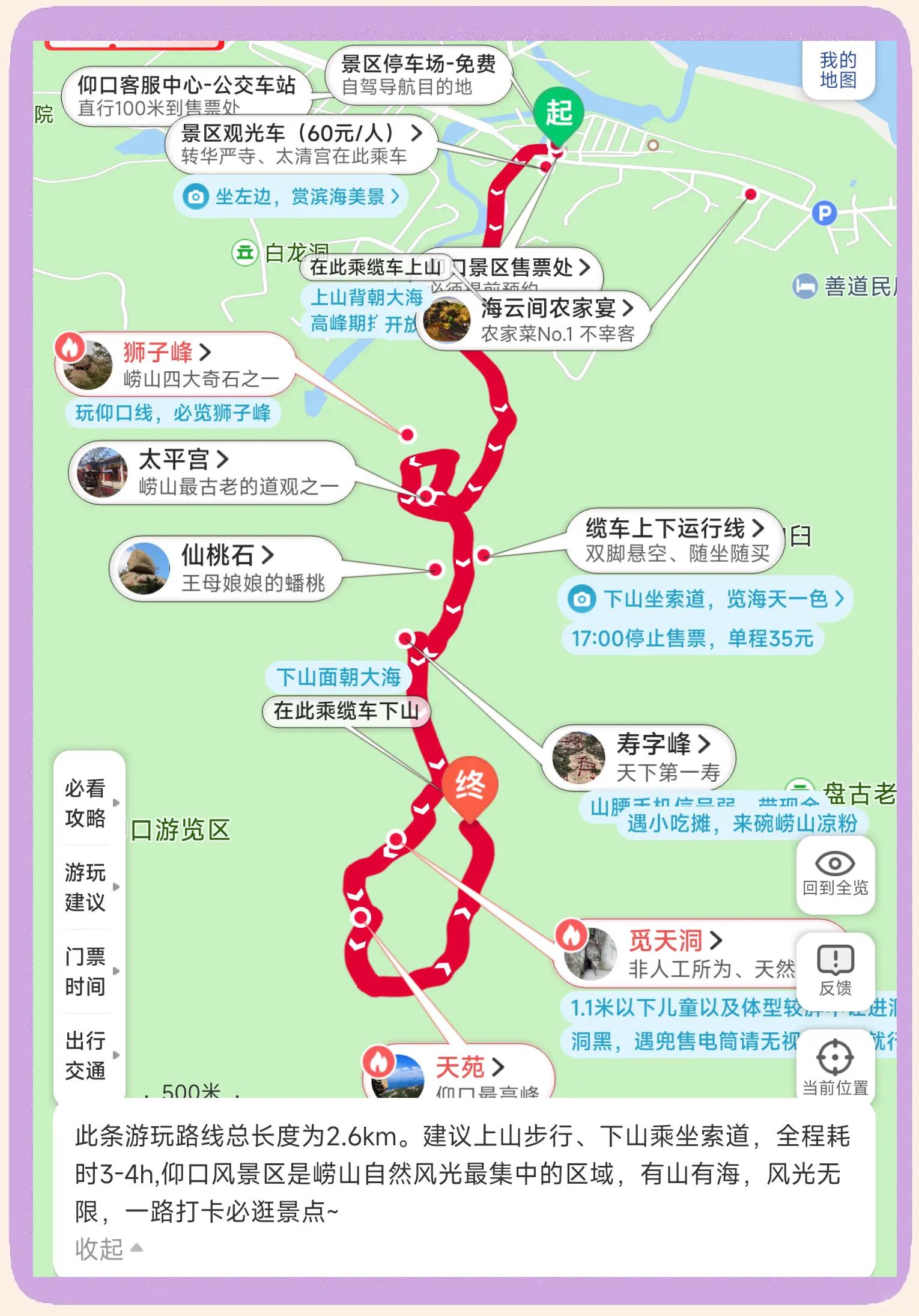Screen dimensions: 919x1316
Task: Open 我的地图 in the corner
Action: [837, 70]
